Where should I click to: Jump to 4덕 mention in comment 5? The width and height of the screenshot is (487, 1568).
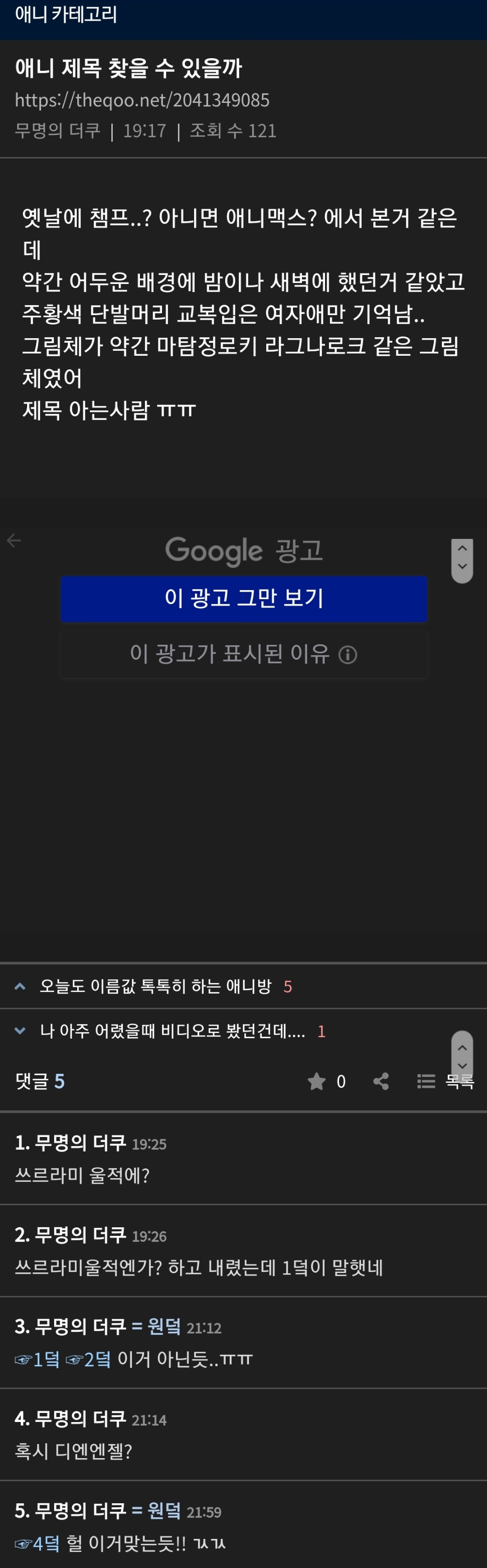(38, 1543)
